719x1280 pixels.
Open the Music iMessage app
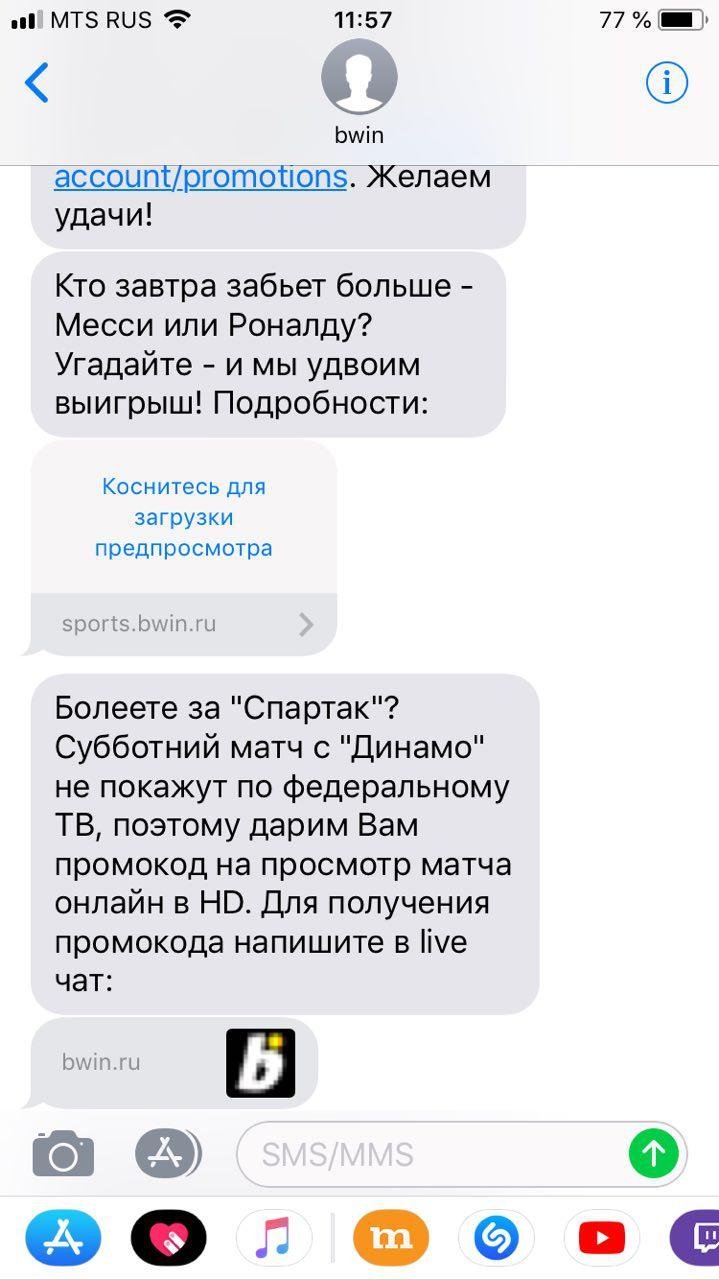coord(274,1239)
